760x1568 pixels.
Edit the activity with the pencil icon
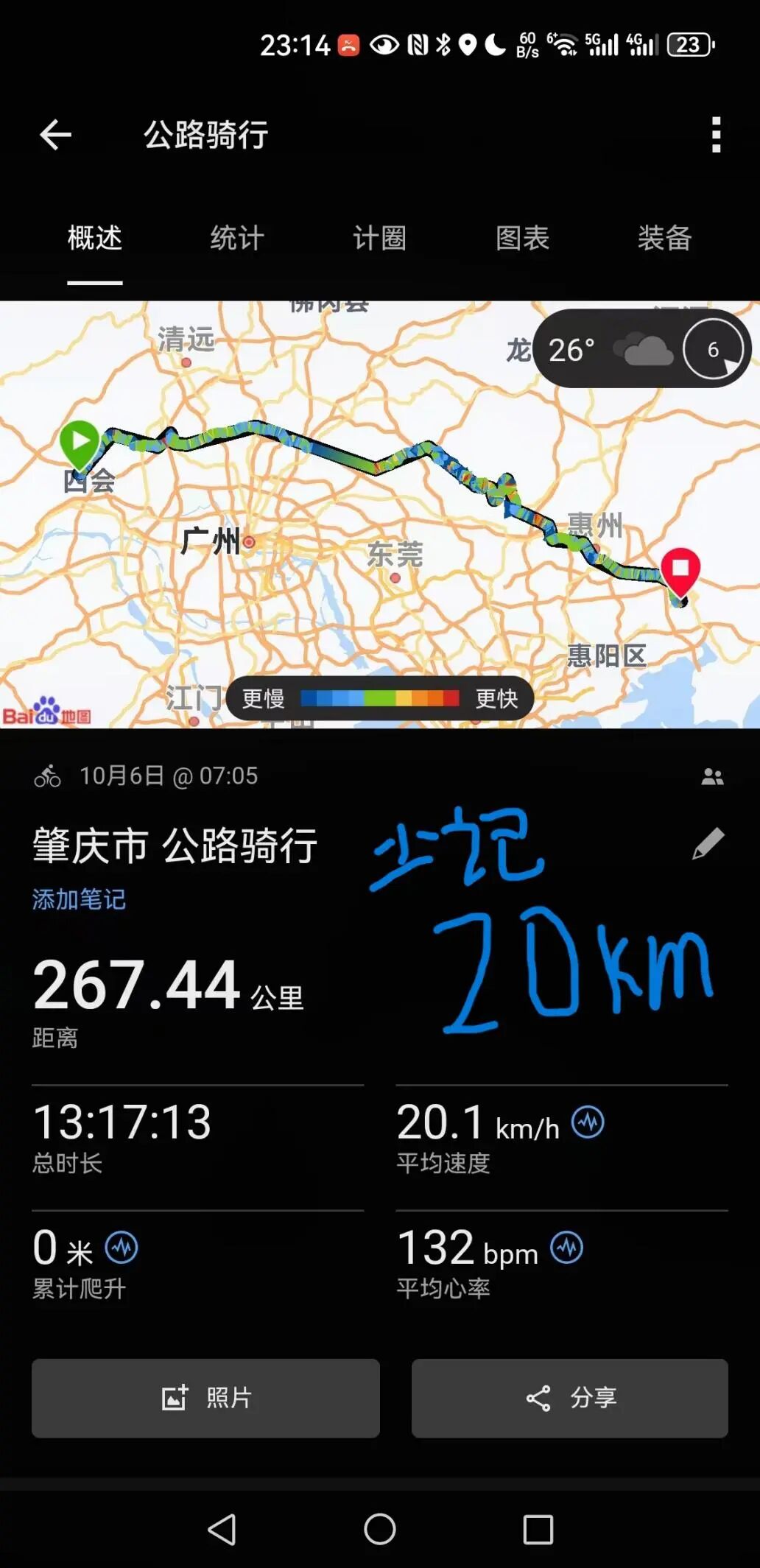click(708, 844)
